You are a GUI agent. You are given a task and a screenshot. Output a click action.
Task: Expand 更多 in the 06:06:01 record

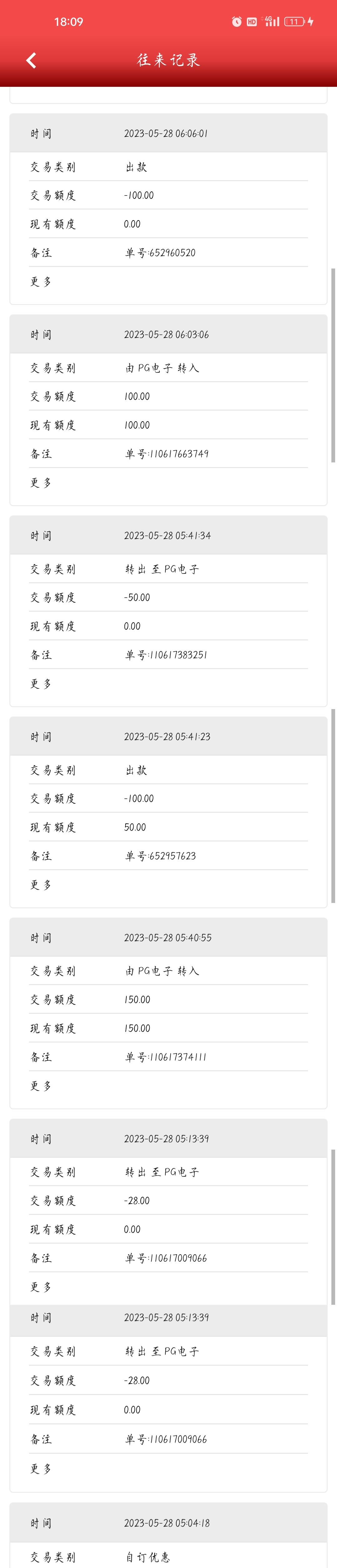point(41,282)
